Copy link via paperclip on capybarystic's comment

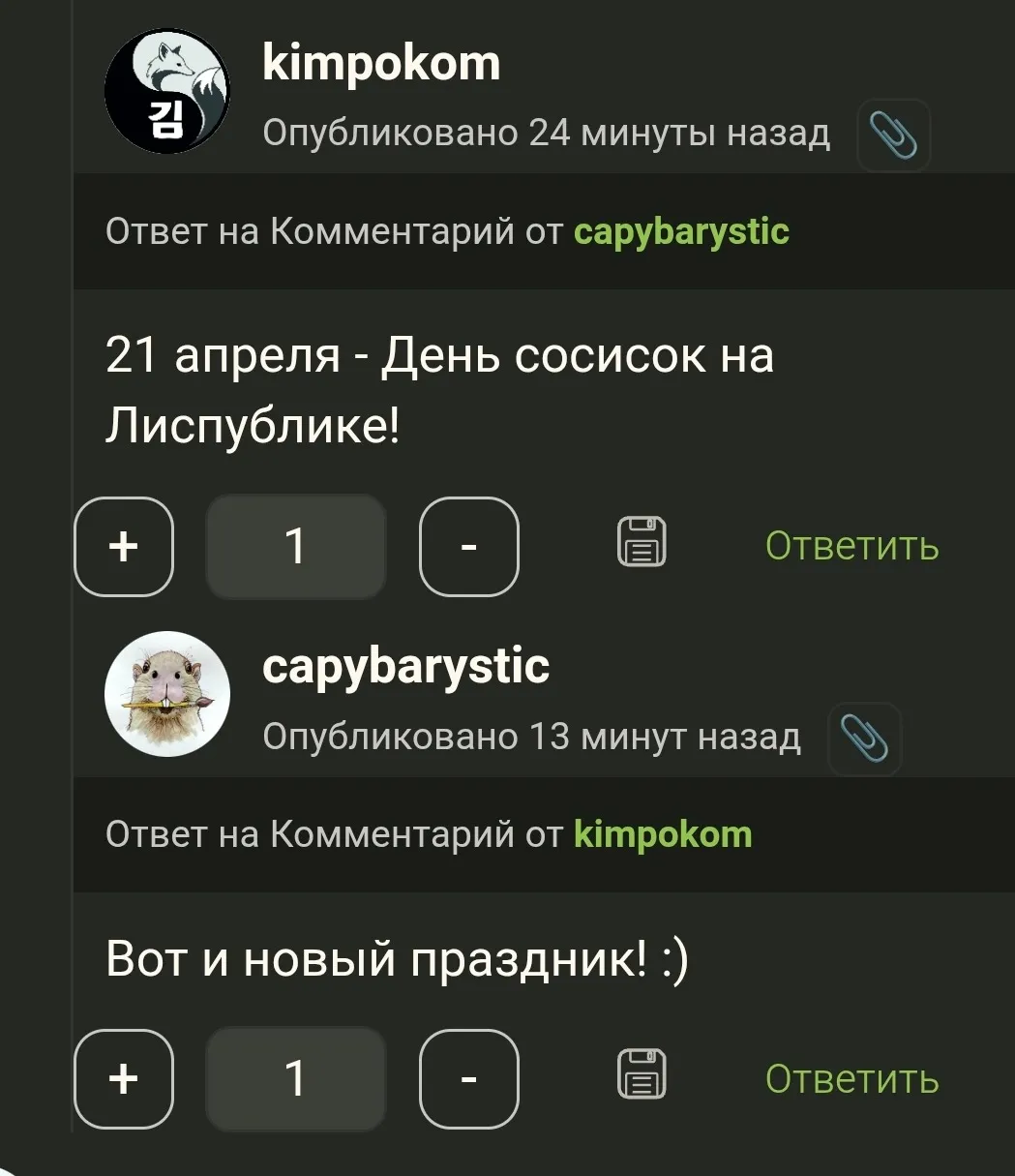click(x=864, y=739)
